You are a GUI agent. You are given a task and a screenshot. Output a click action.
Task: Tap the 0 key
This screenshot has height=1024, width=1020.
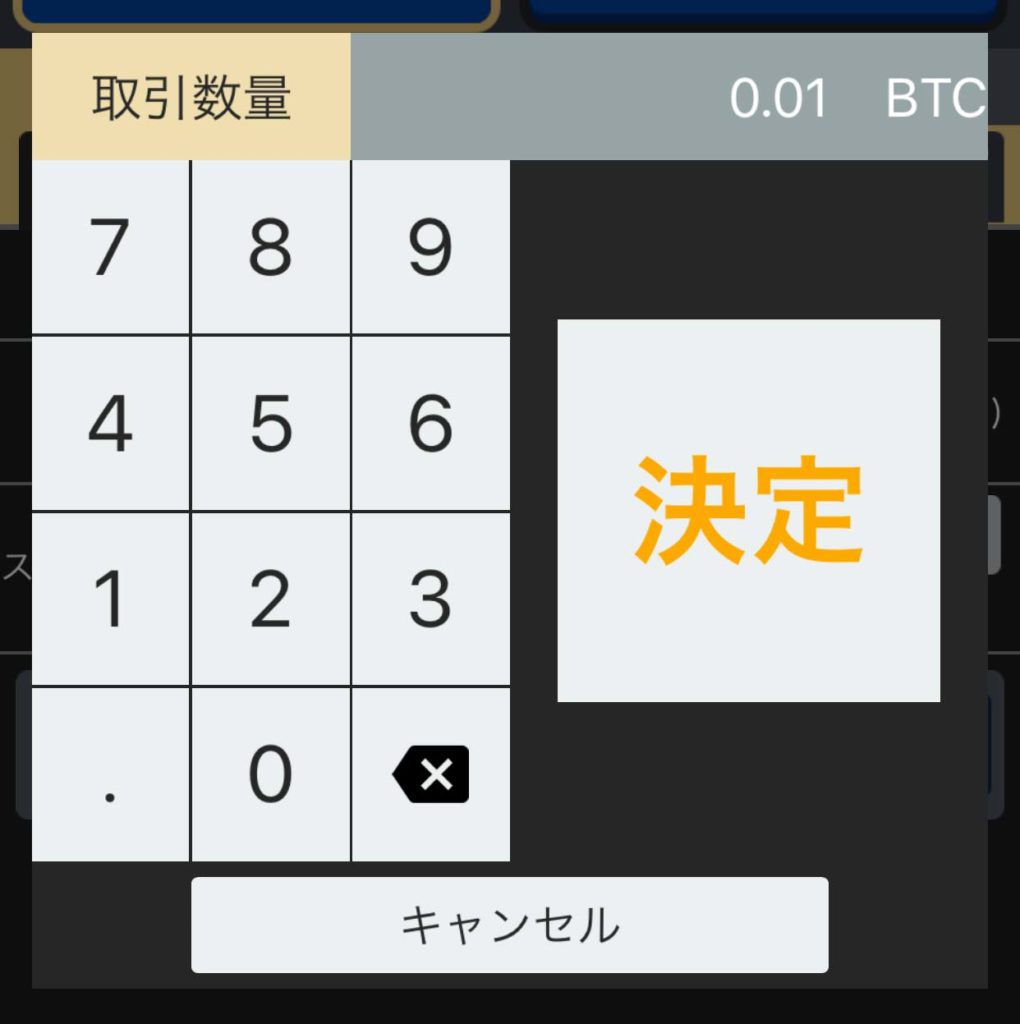click(270, 775)
